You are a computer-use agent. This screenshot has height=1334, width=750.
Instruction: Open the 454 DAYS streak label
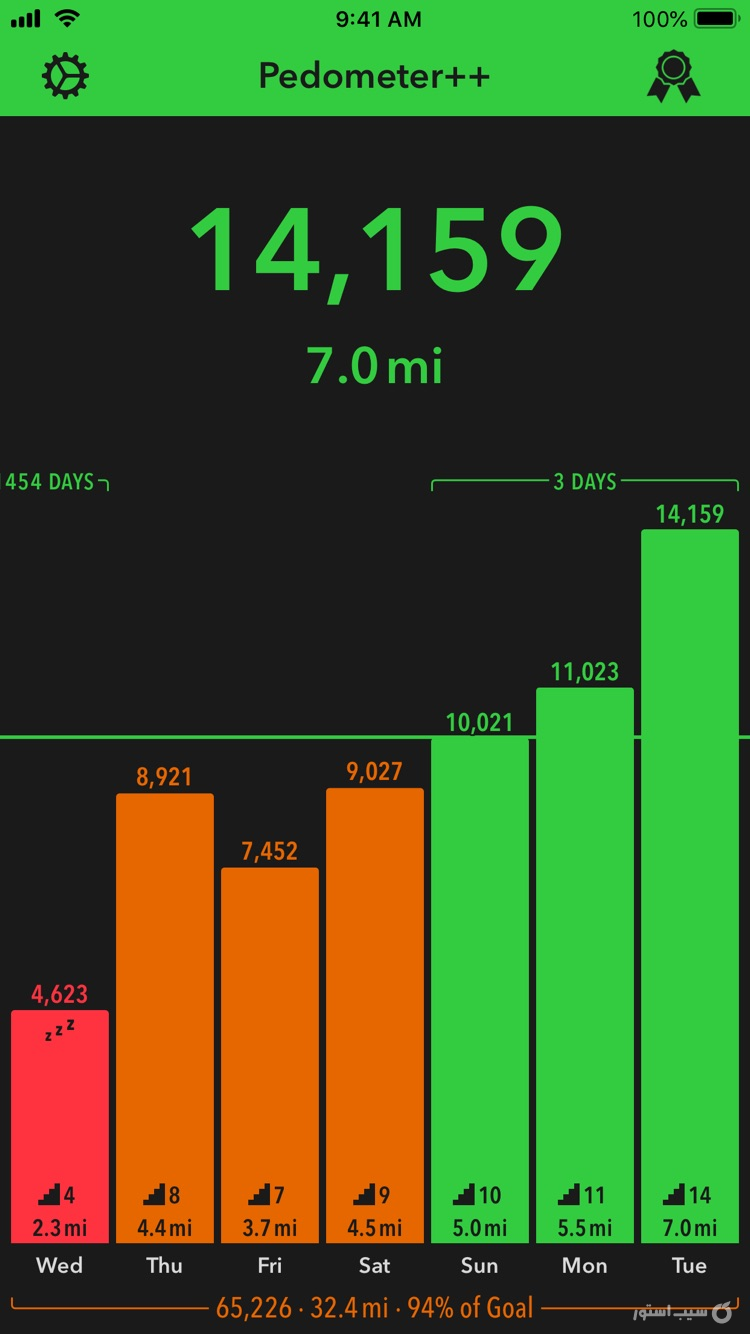coord(50,482)
